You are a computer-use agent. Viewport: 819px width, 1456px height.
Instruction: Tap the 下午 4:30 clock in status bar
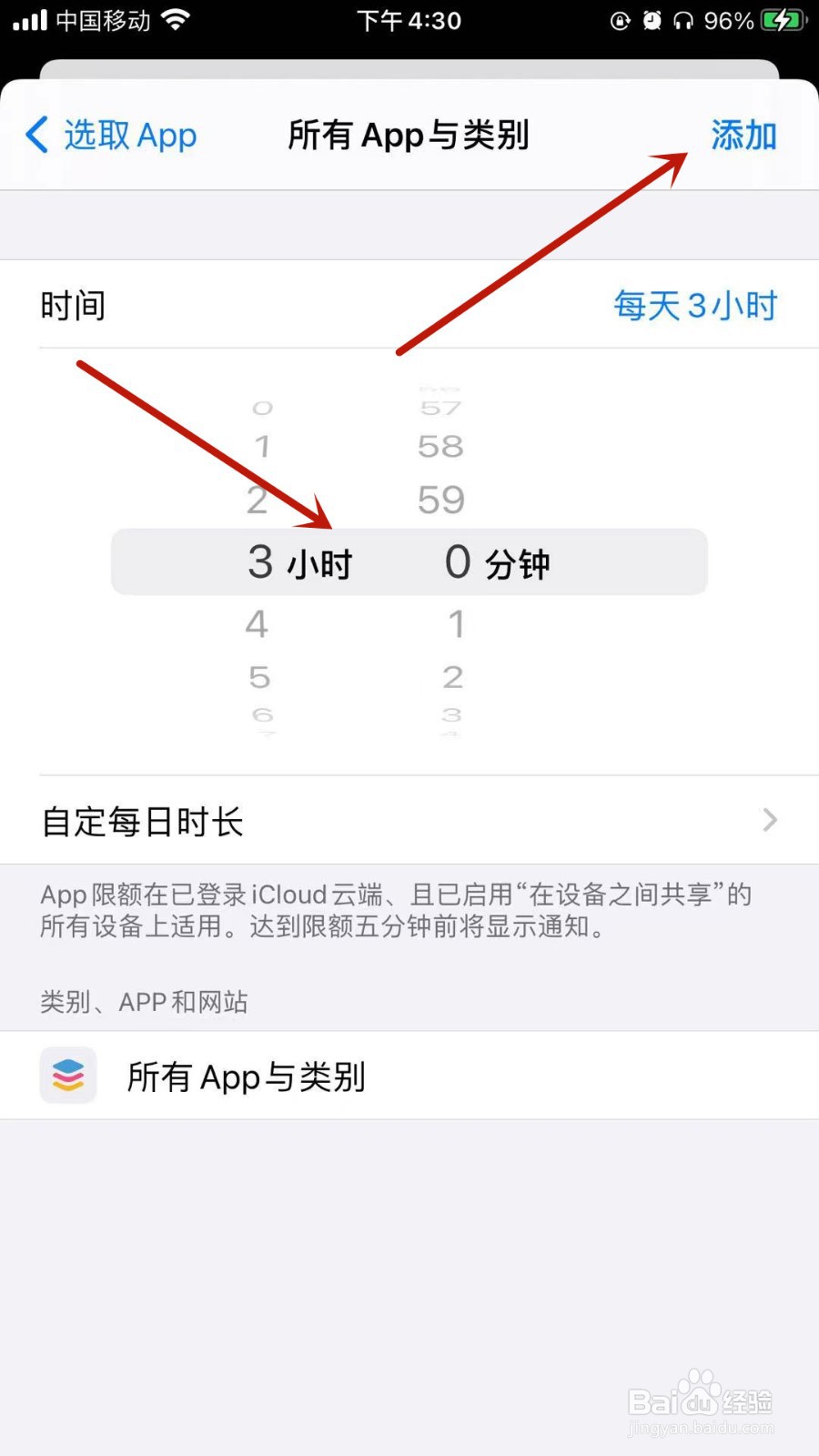[x=409, y=19]
